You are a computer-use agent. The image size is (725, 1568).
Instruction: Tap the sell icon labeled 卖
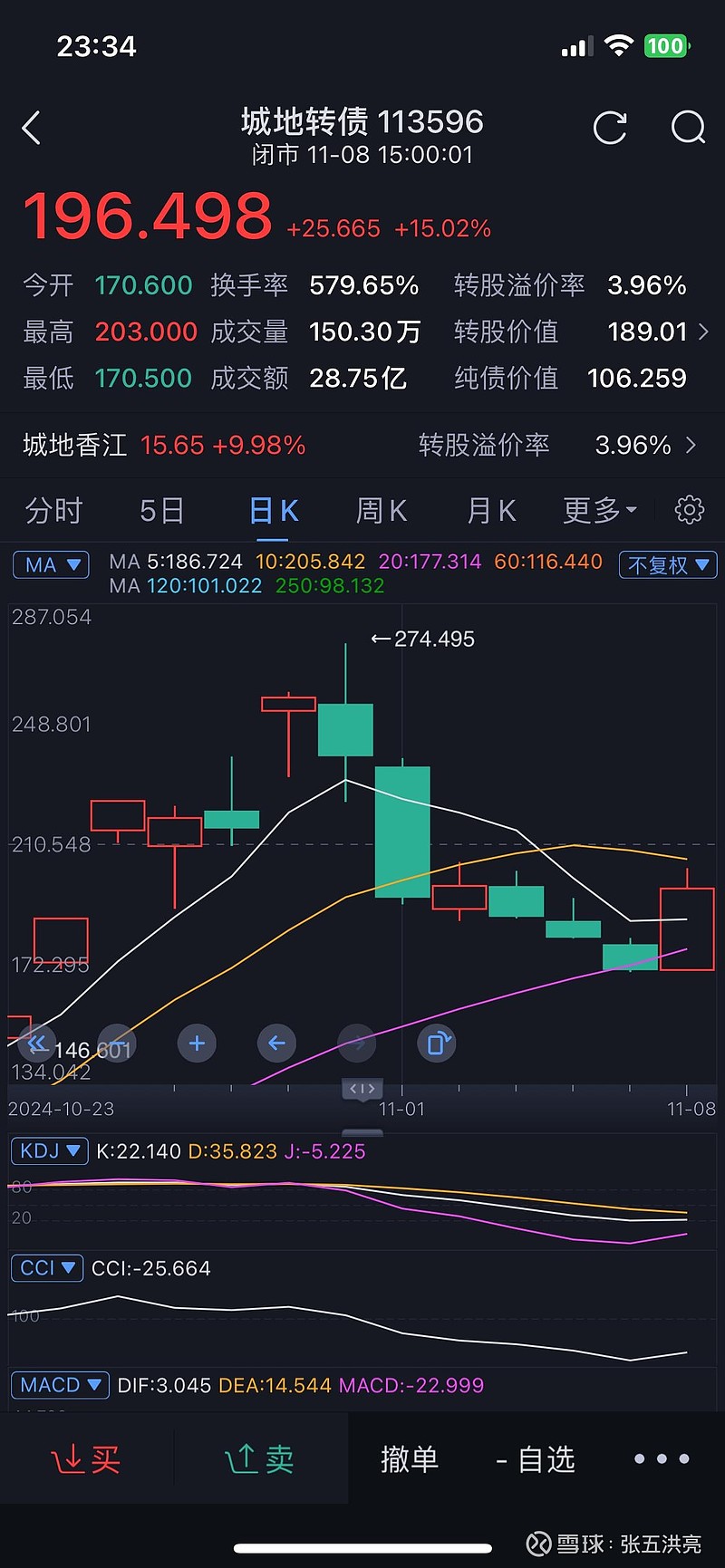pos(260,1458)
